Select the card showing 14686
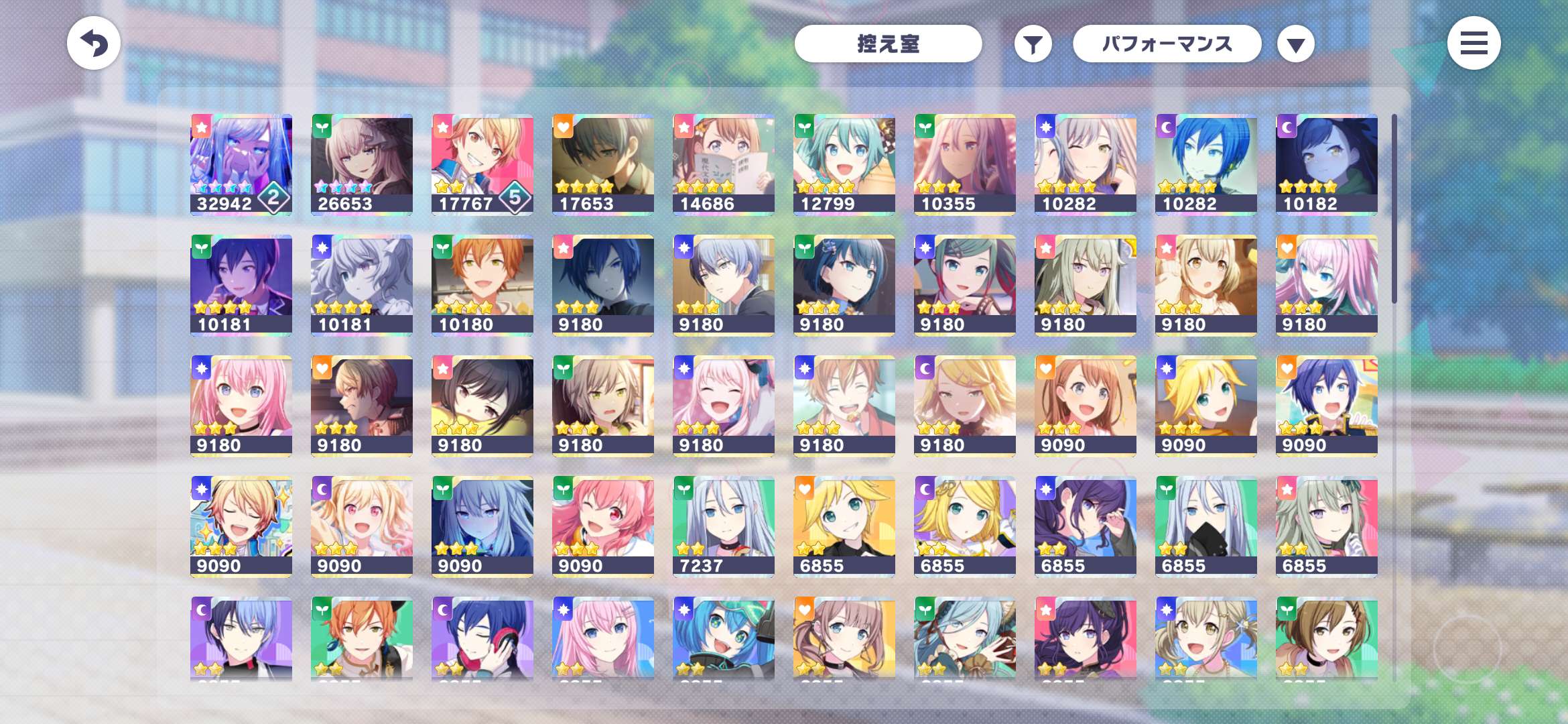1568x724 pixels. coord(724,164)
